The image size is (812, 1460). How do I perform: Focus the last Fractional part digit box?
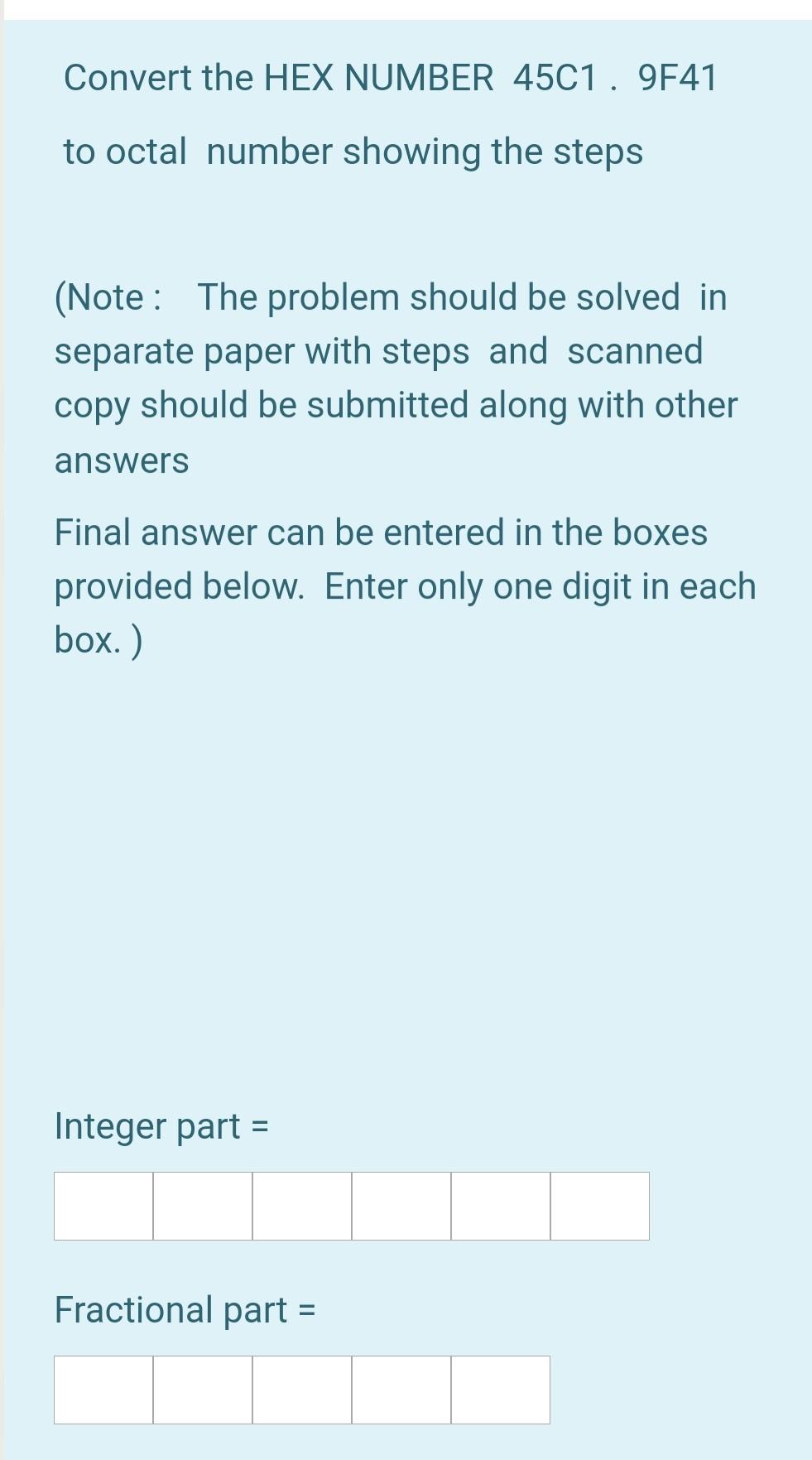pyautogui.click(x=501, y=1390)
